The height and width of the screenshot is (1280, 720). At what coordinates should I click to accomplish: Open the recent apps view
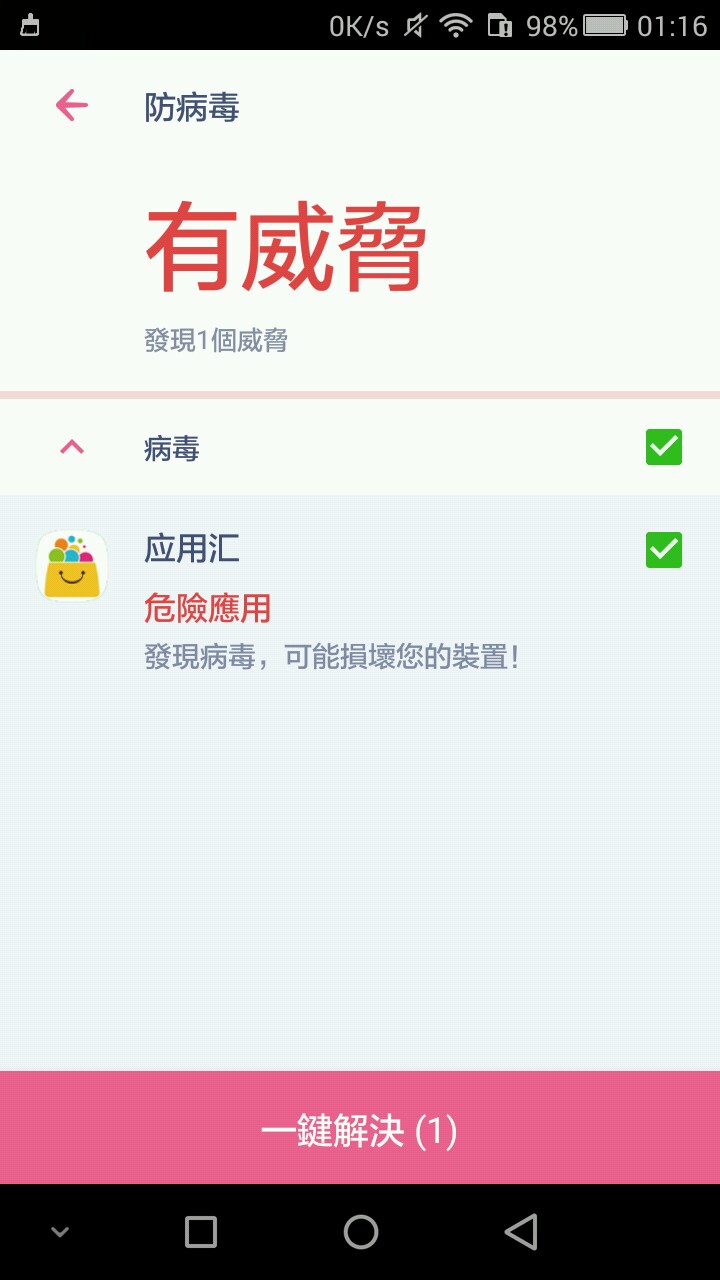pos(201,1232)
